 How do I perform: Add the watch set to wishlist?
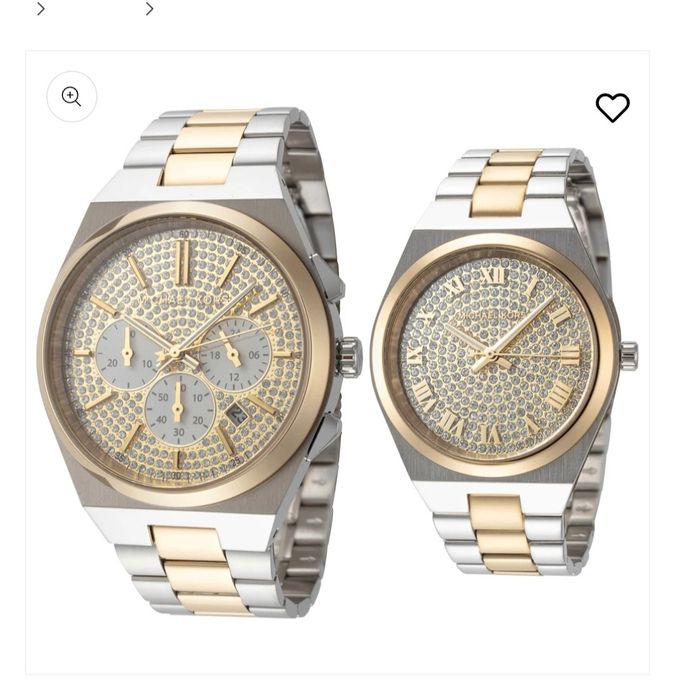pyautogui.click(x=612, y=107)
